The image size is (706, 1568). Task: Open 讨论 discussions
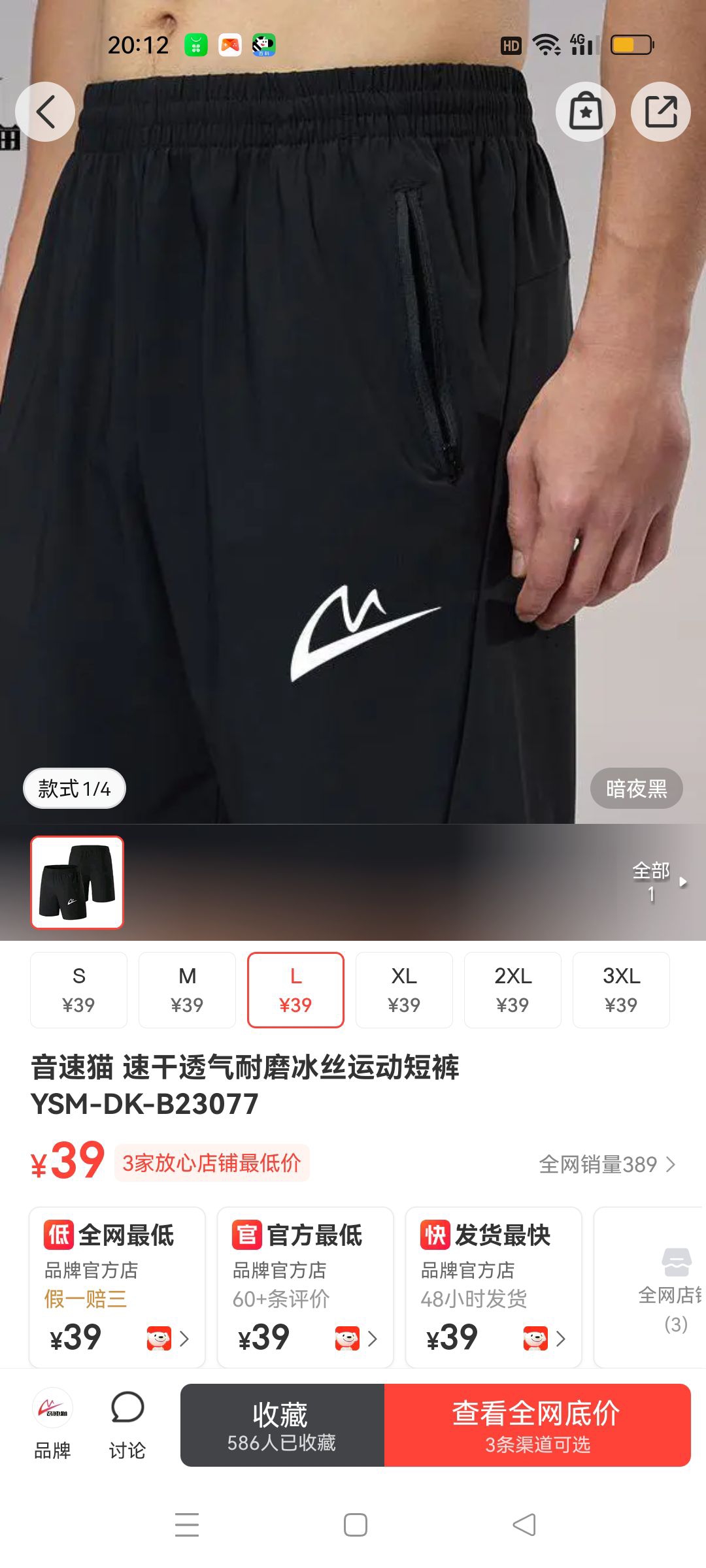127,1425
